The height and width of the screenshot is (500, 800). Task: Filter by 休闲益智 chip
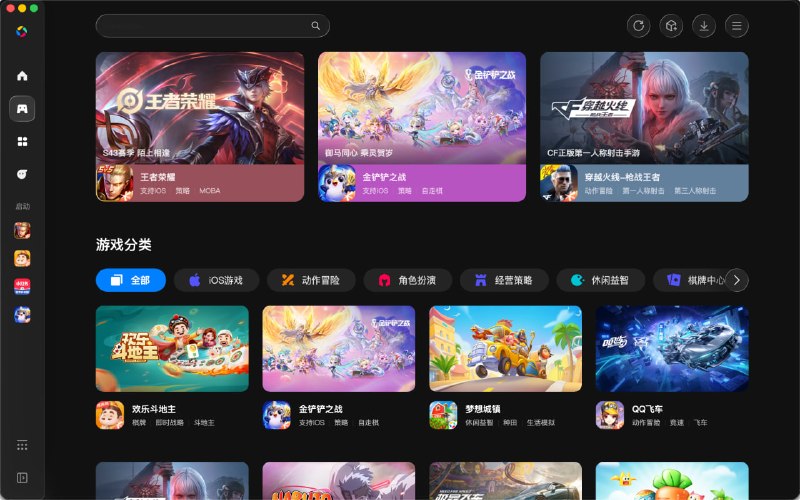click(x=601, y=280)
